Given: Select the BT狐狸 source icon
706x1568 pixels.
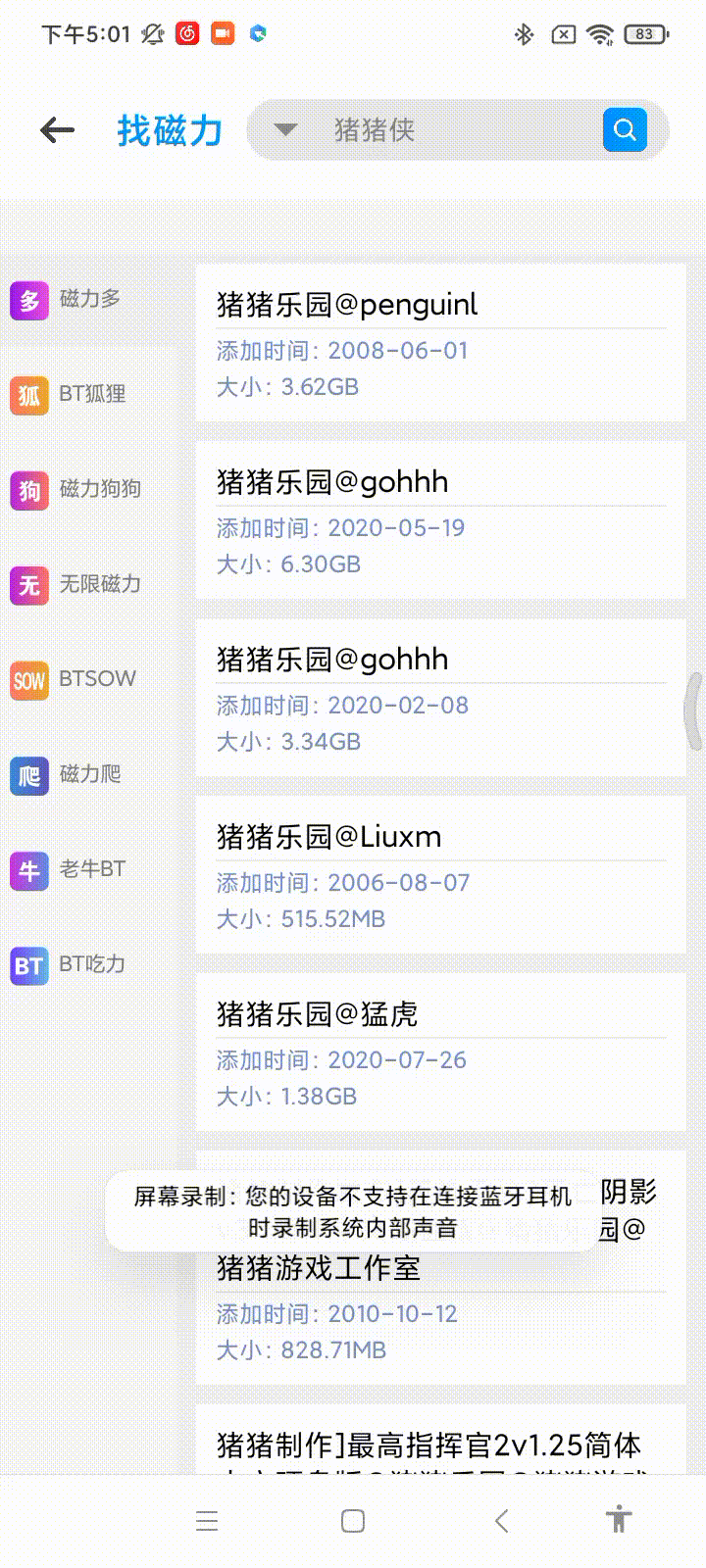Looking at the screenshot, I should pyautogui.click(x=28, y=395).
